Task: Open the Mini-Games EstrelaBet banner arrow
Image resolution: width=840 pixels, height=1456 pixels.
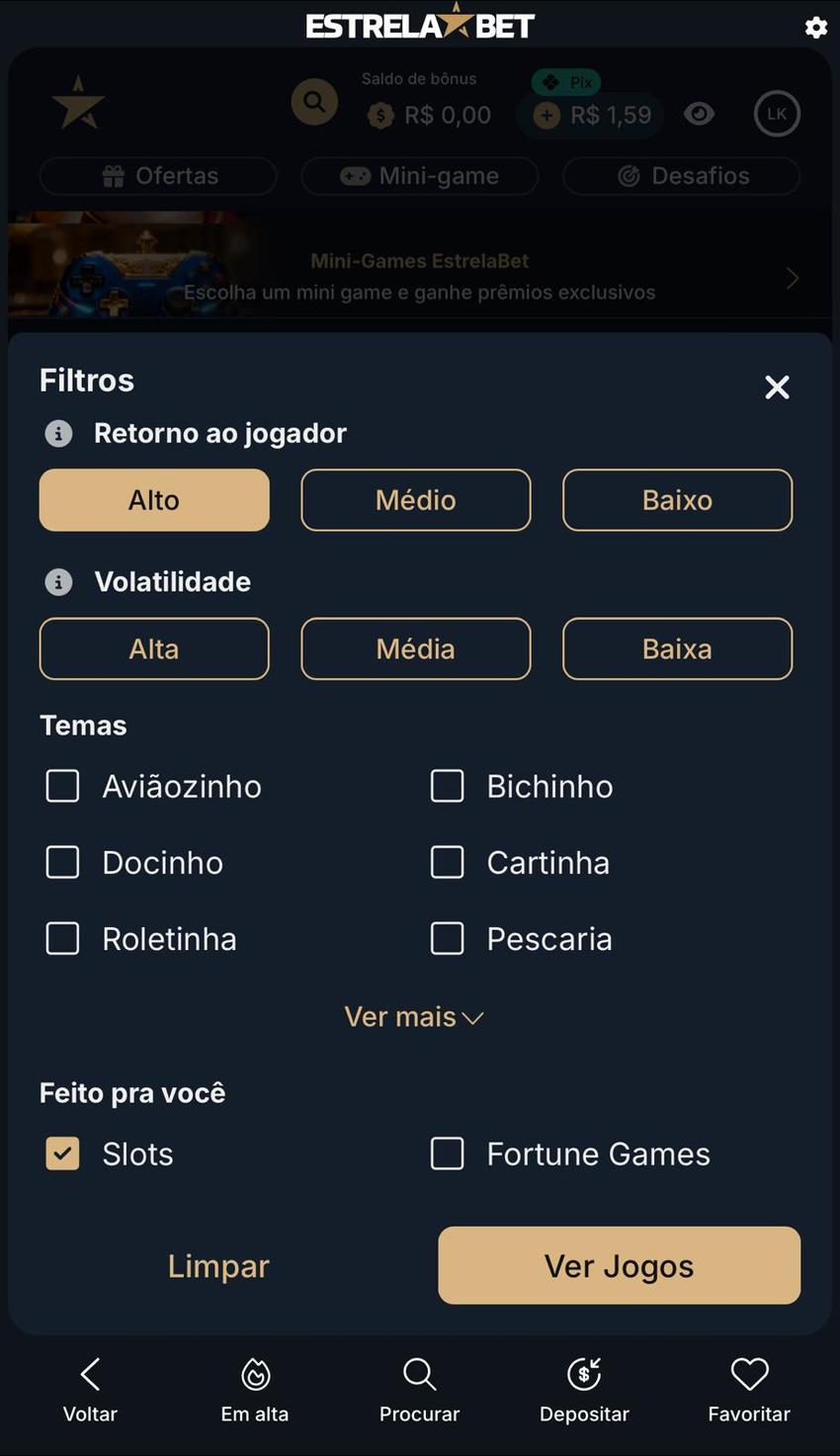Action: 792,278
